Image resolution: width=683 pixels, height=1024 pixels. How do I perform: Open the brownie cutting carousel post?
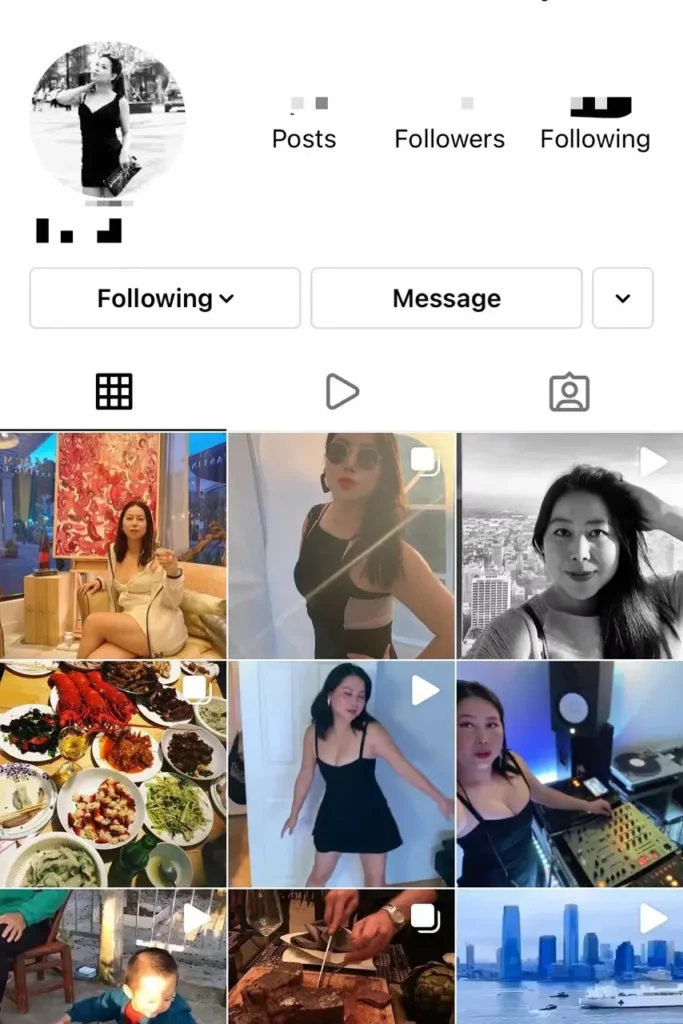point(341,957)
